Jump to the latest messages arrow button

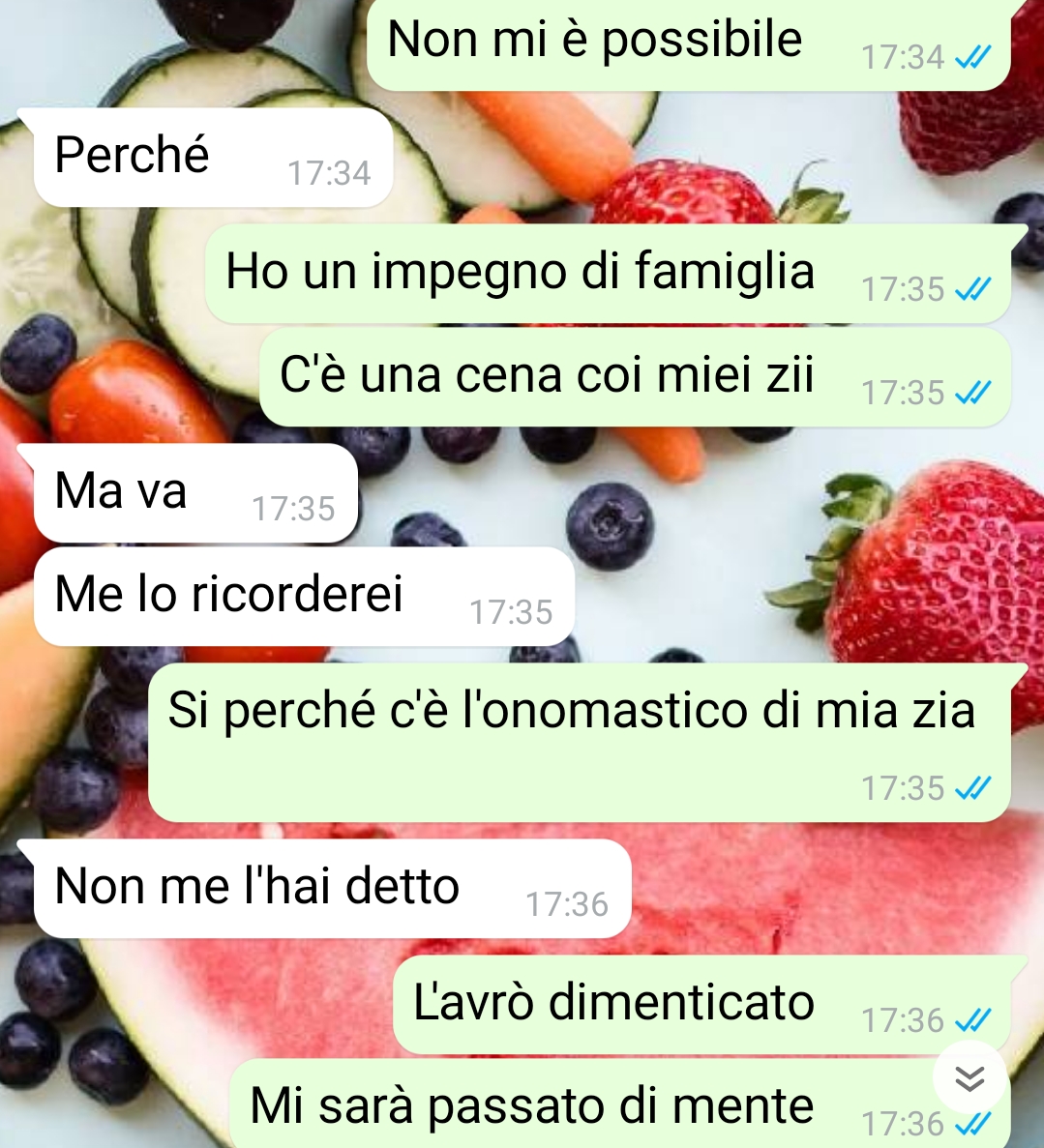[x=969, y=1077]
